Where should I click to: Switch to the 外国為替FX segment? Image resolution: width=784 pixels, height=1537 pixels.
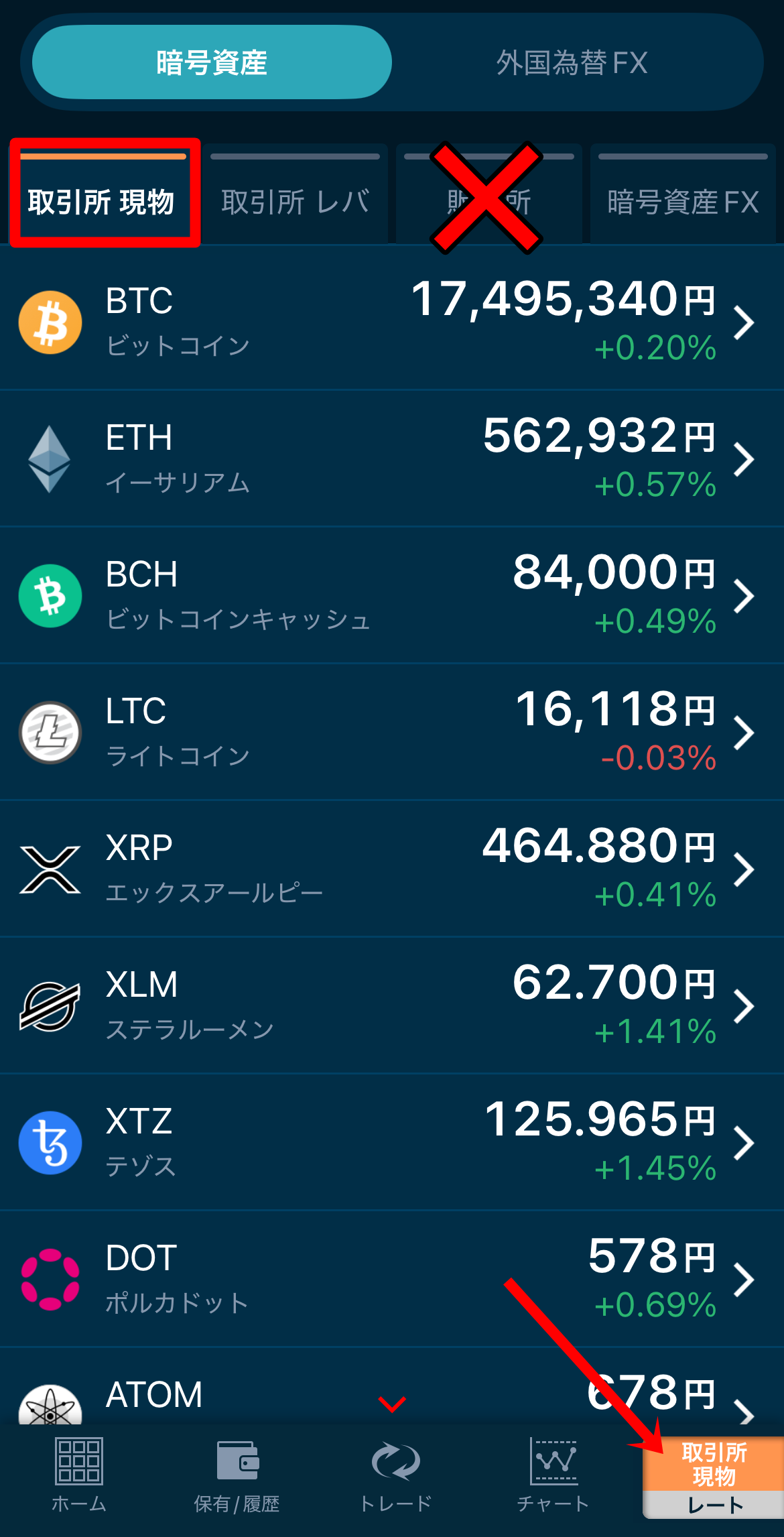pyautogui.click(x=572, y=63)
